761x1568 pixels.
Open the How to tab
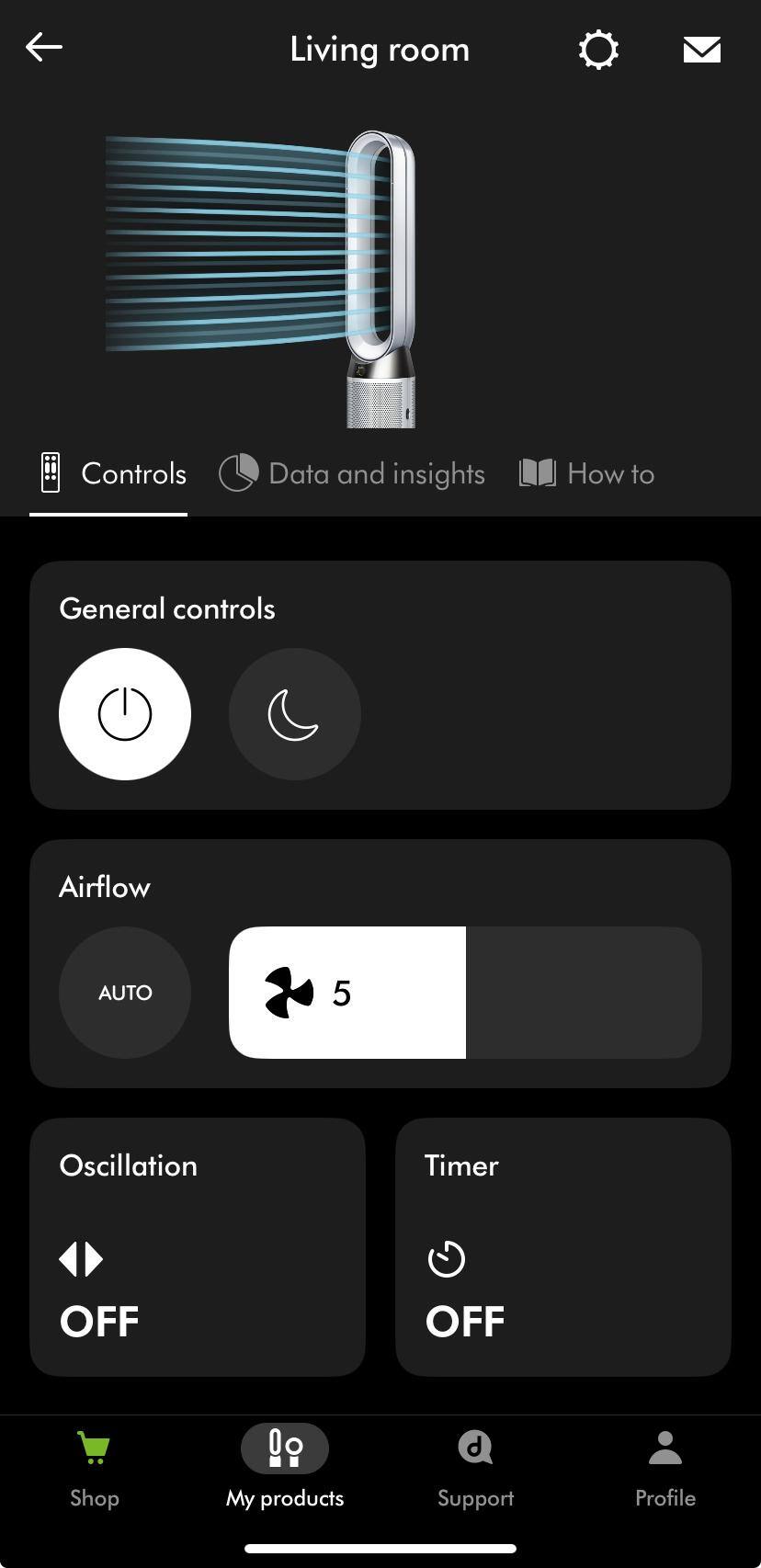point(587,474)
